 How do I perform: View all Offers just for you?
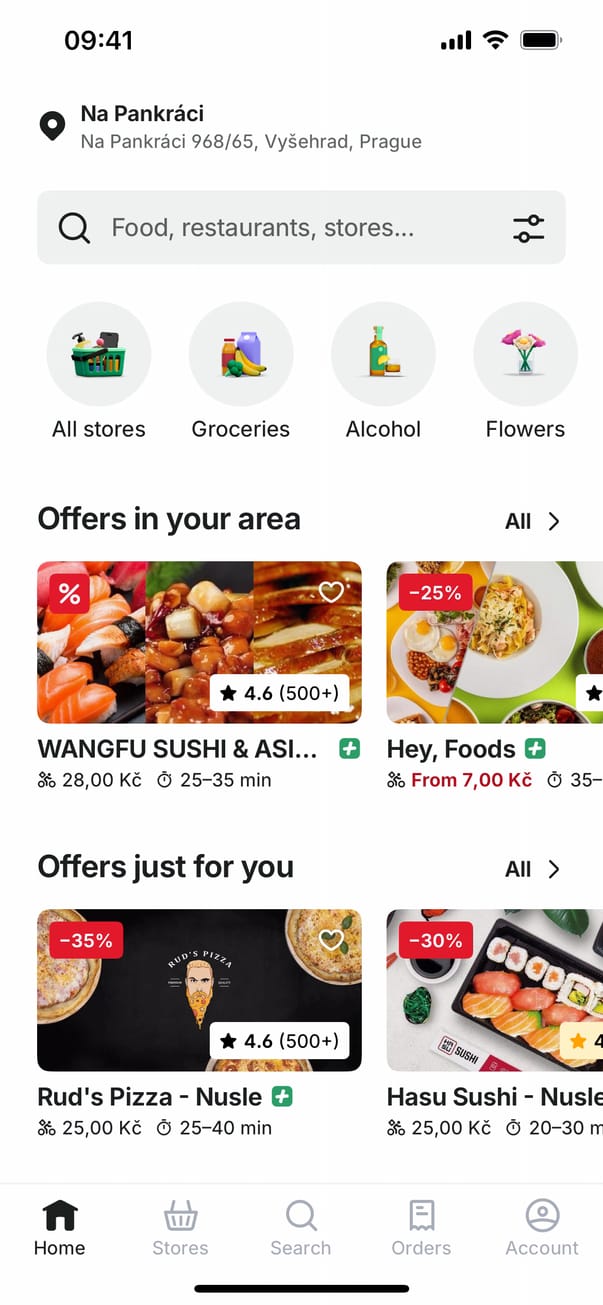click(532, 869)
